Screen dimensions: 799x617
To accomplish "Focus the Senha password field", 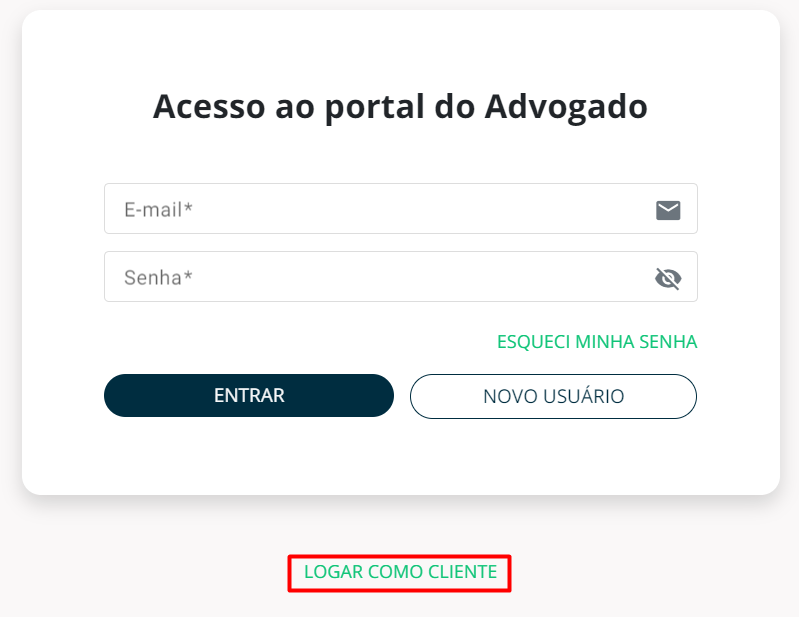I will [380, 277].
